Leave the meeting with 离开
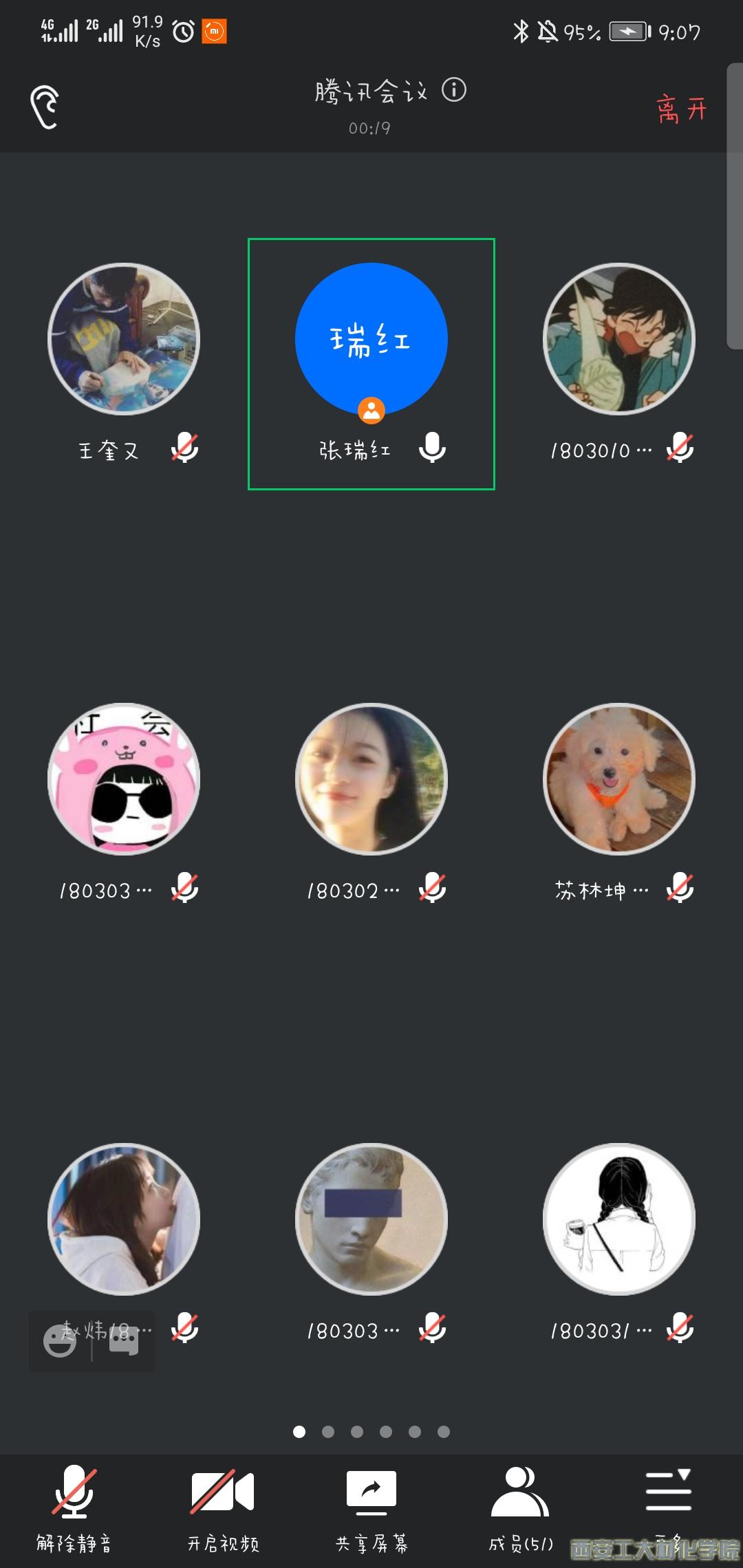 [680, 109]
